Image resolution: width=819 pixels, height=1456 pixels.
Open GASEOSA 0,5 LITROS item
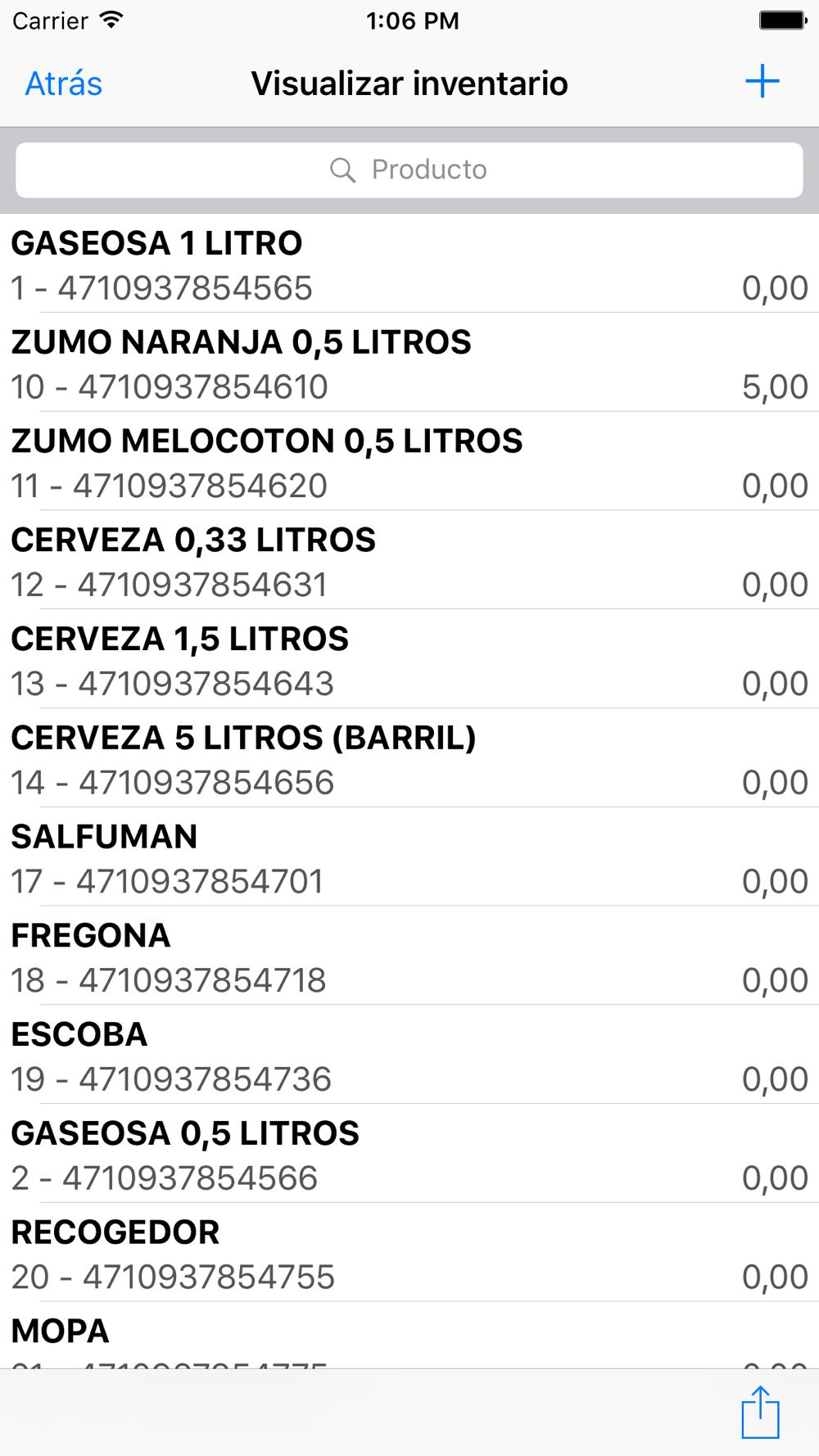coord(409,1155)
